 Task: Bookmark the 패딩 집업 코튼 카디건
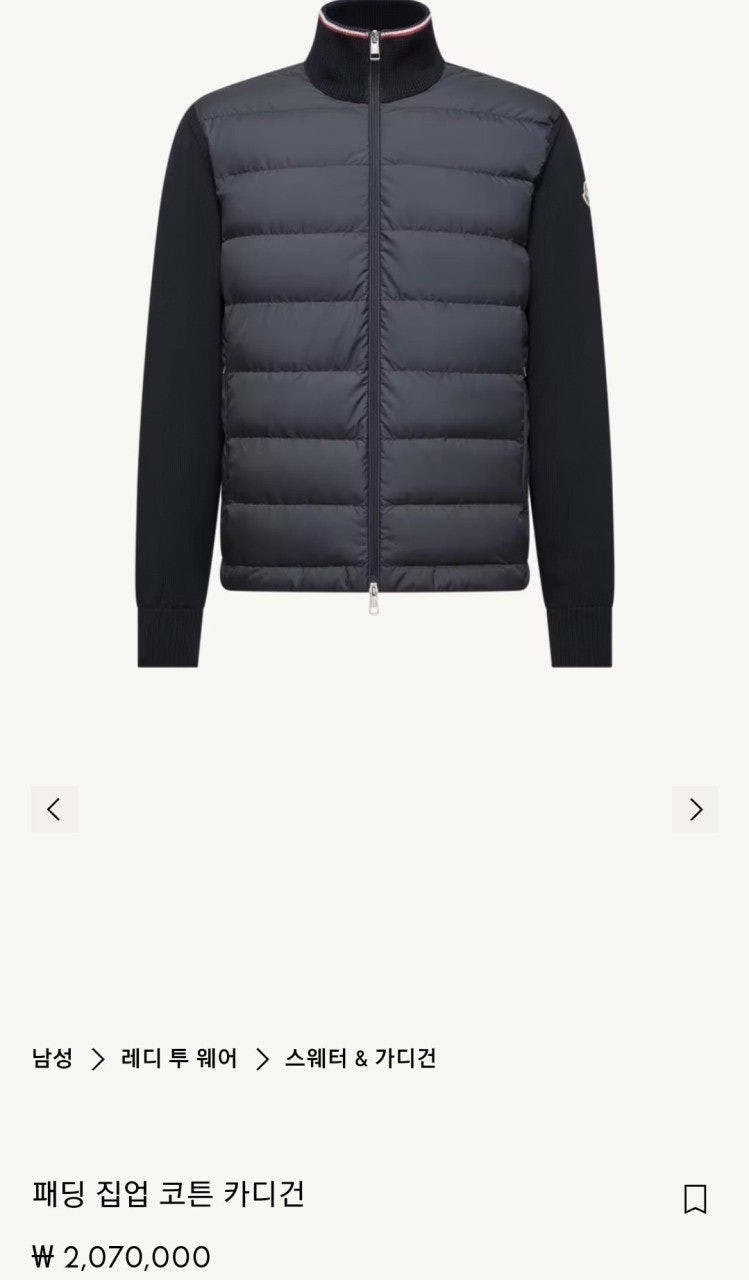(x=695, y=1198)
